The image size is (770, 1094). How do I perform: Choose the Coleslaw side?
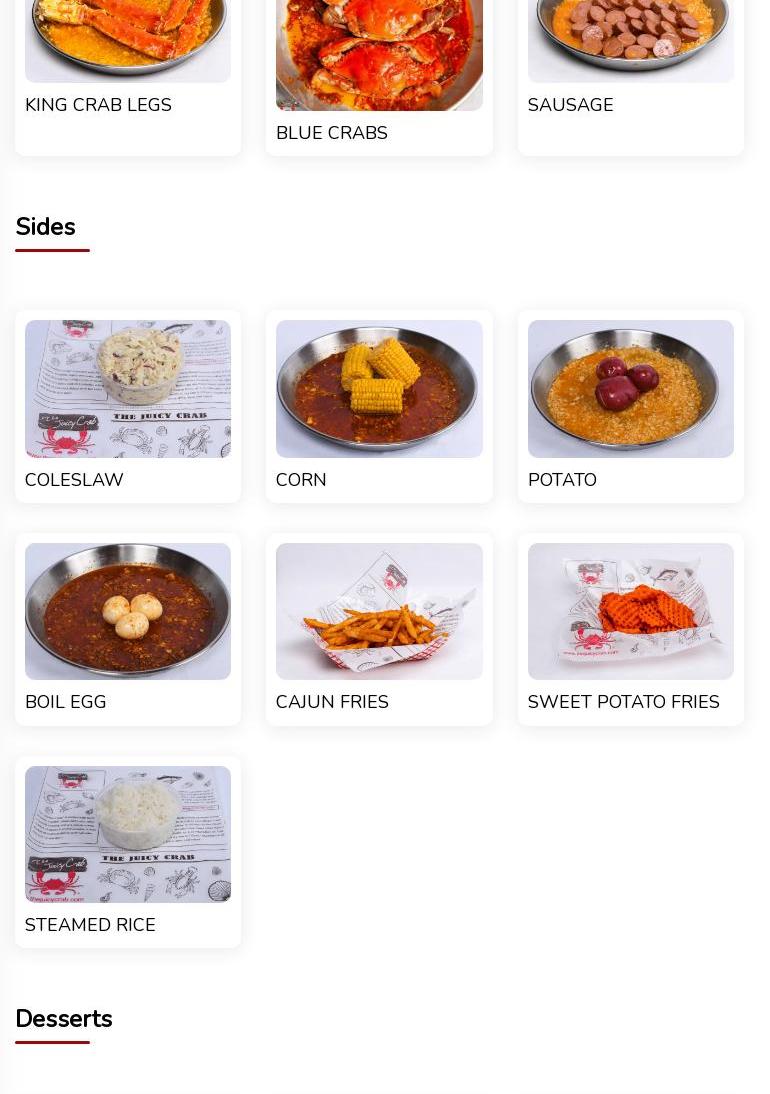point(128,405)
